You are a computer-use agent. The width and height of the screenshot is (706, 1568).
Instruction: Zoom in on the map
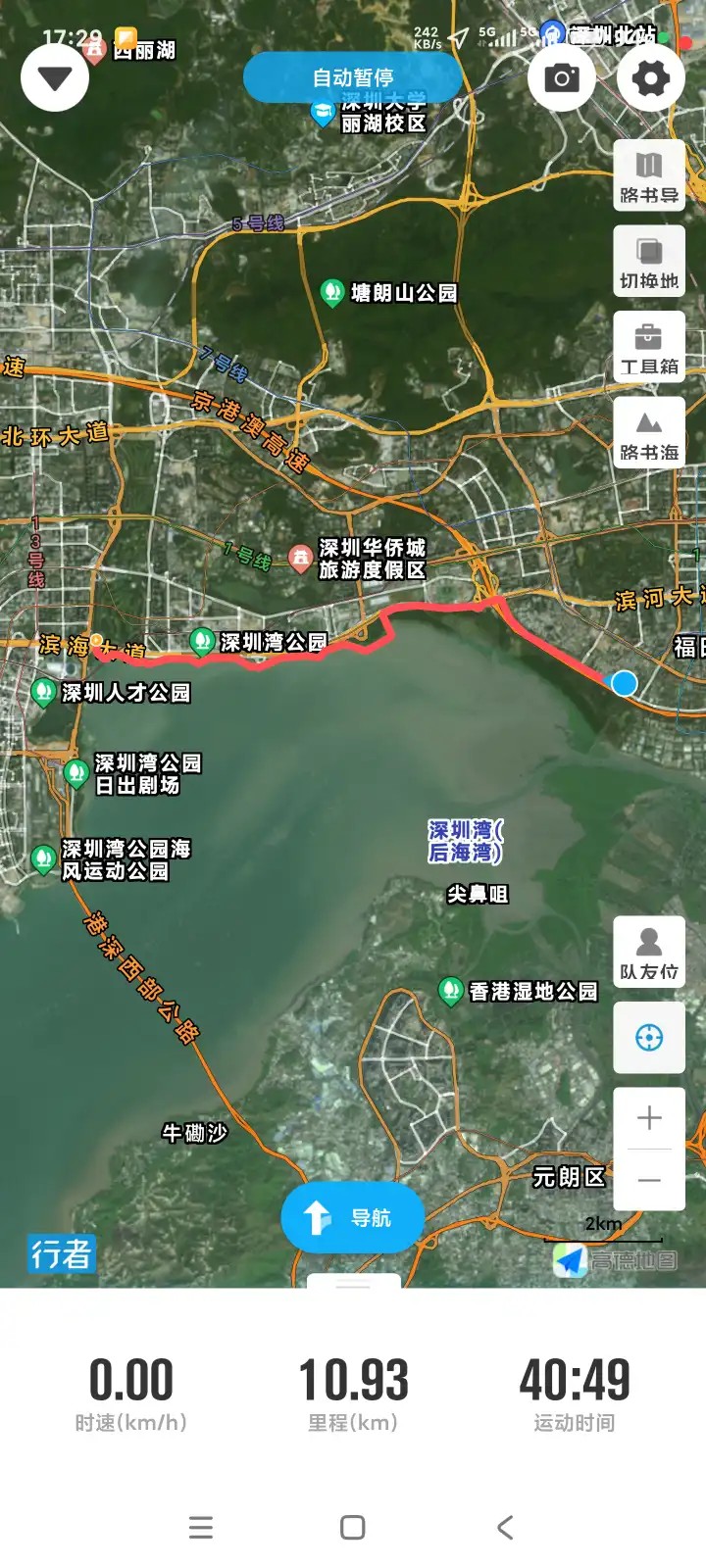(649, 1118)
